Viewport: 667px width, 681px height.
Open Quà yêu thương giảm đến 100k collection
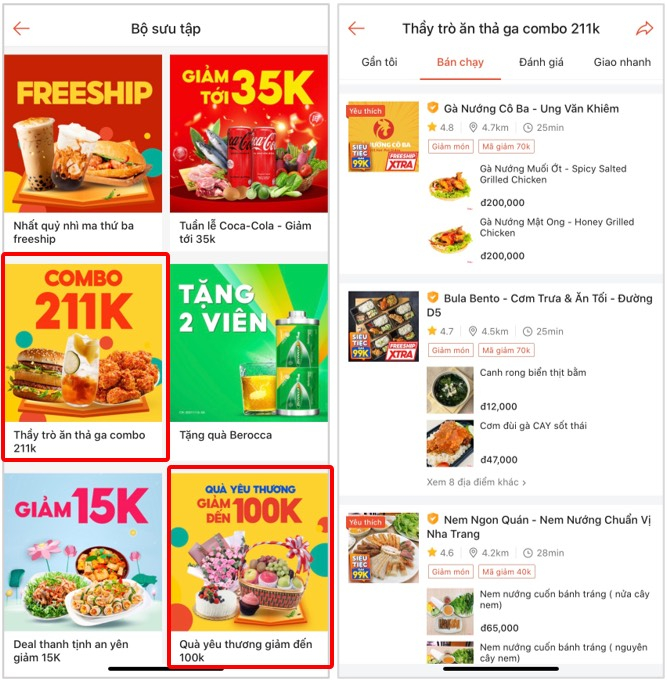click(x=248, y=565)
